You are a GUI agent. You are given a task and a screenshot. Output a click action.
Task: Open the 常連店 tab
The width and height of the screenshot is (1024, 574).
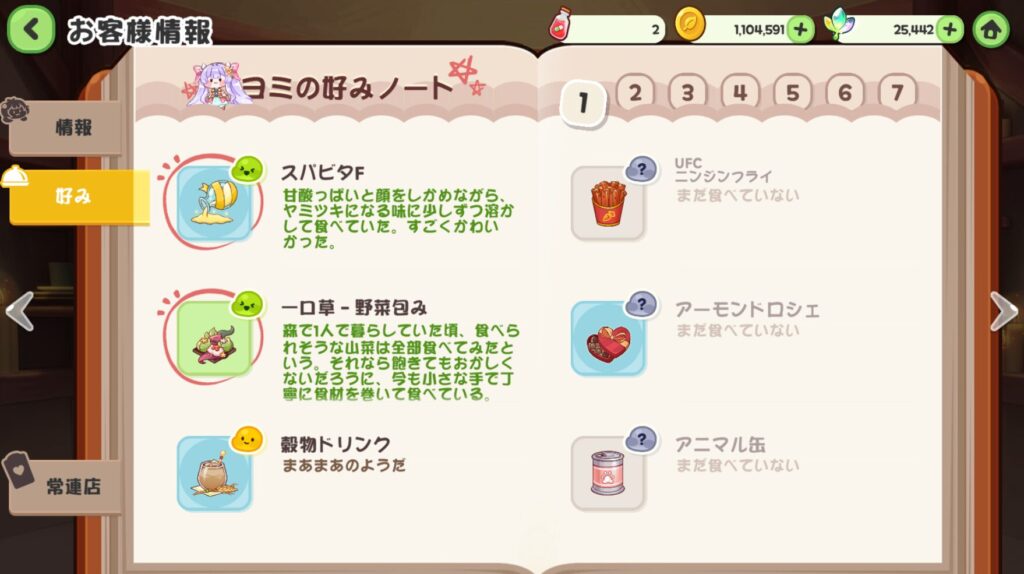[70, 487]
